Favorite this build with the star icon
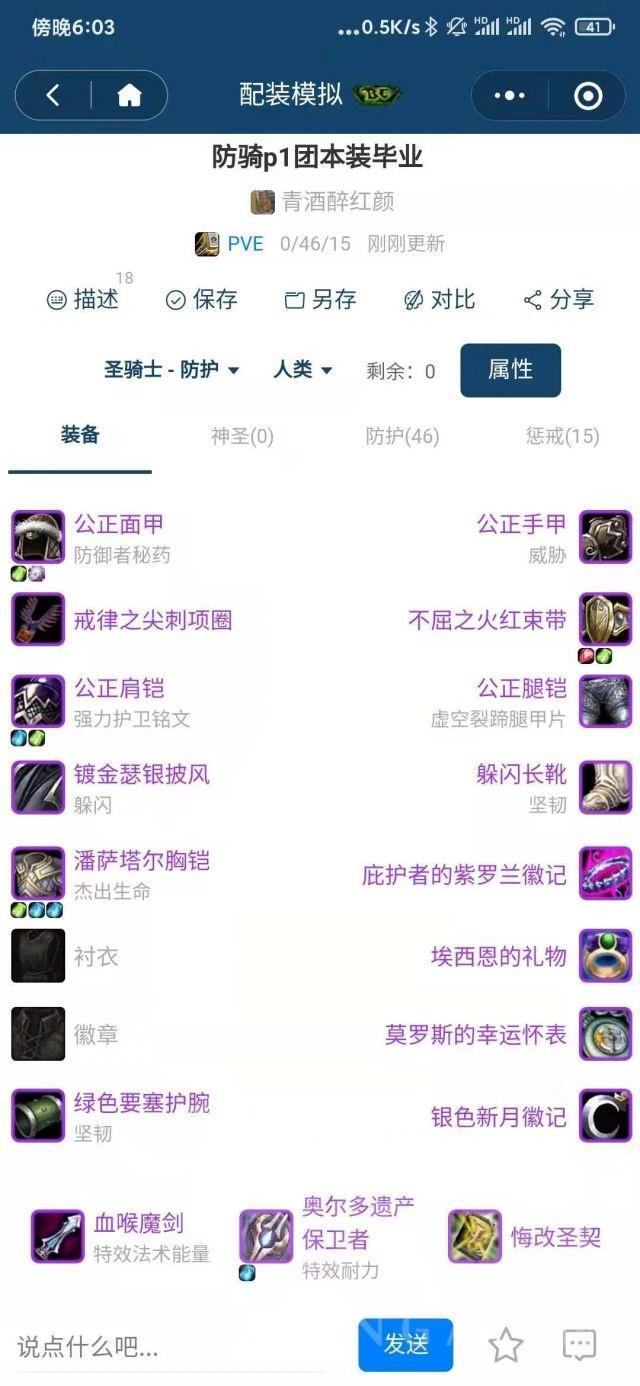The image size is (640, 1386). pyautogui.click(x=505, y=1346)
